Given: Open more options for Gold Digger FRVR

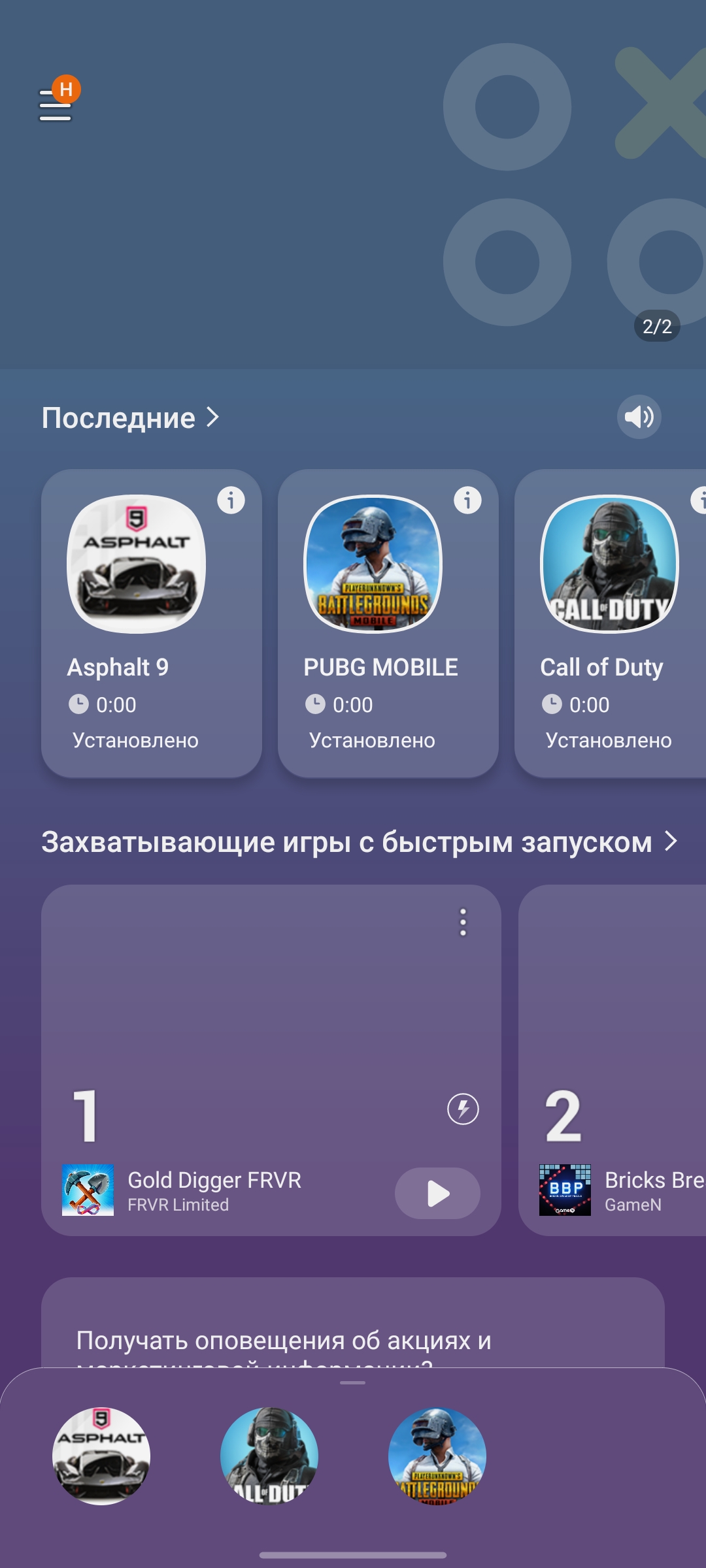Looking at the screenshot, I should coord(463,923).
